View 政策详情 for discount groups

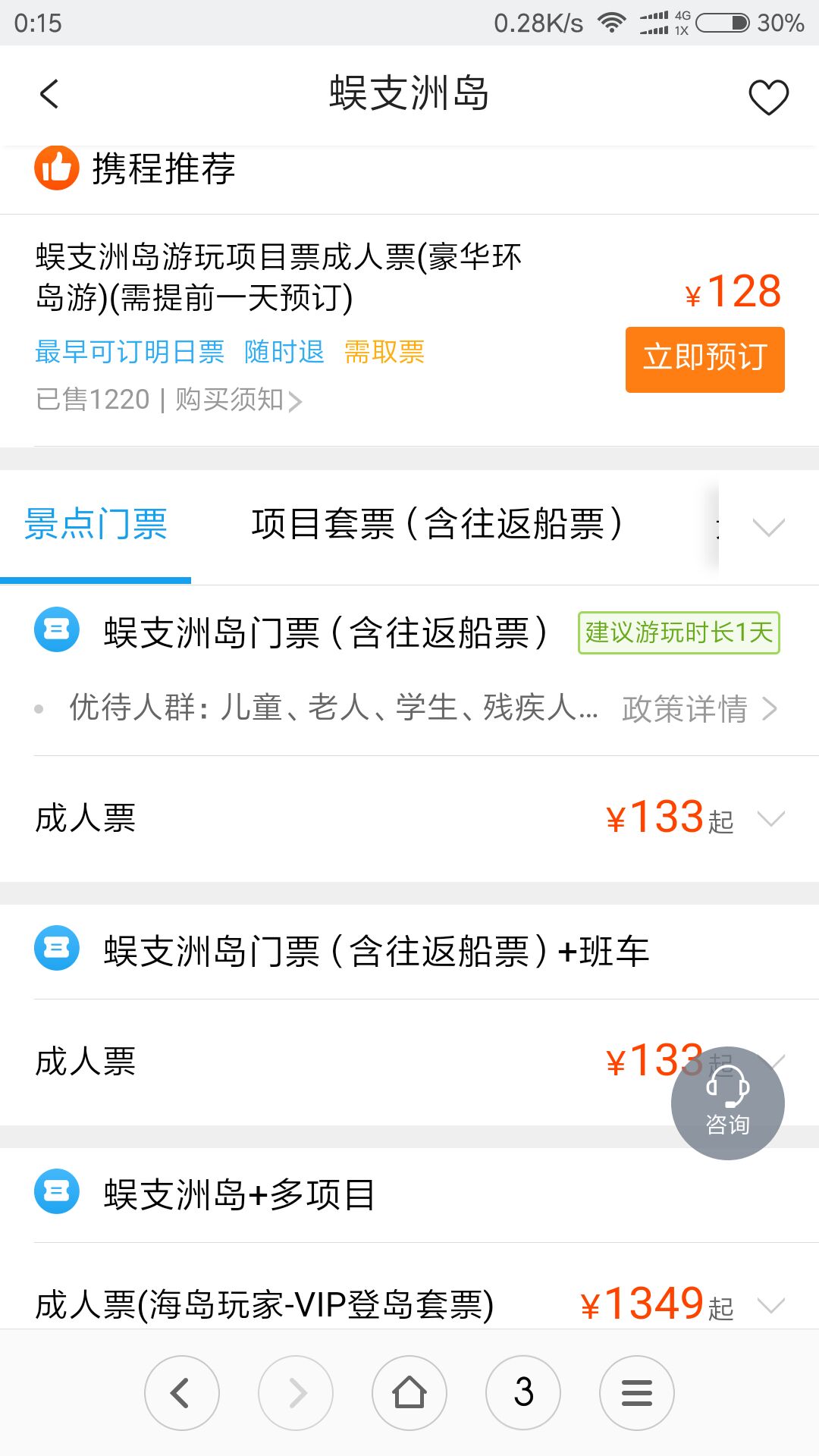[699, 709]
